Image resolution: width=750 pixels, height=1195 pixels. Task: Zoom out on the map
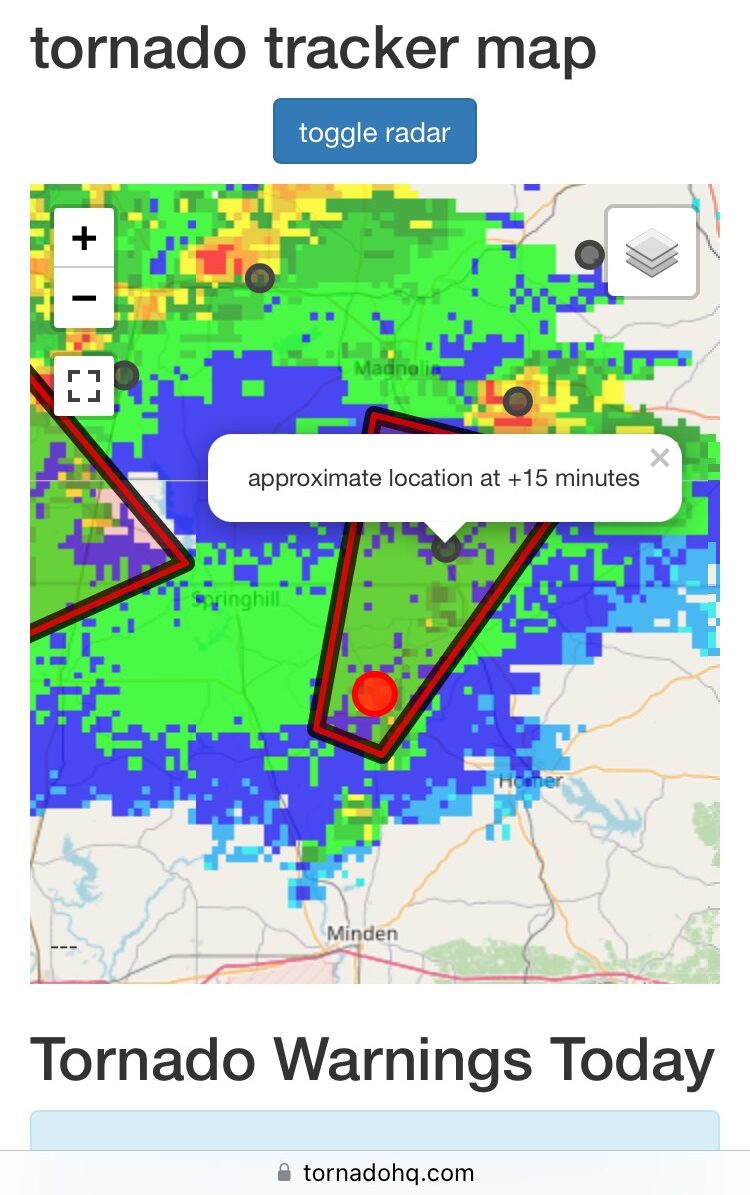84,298
